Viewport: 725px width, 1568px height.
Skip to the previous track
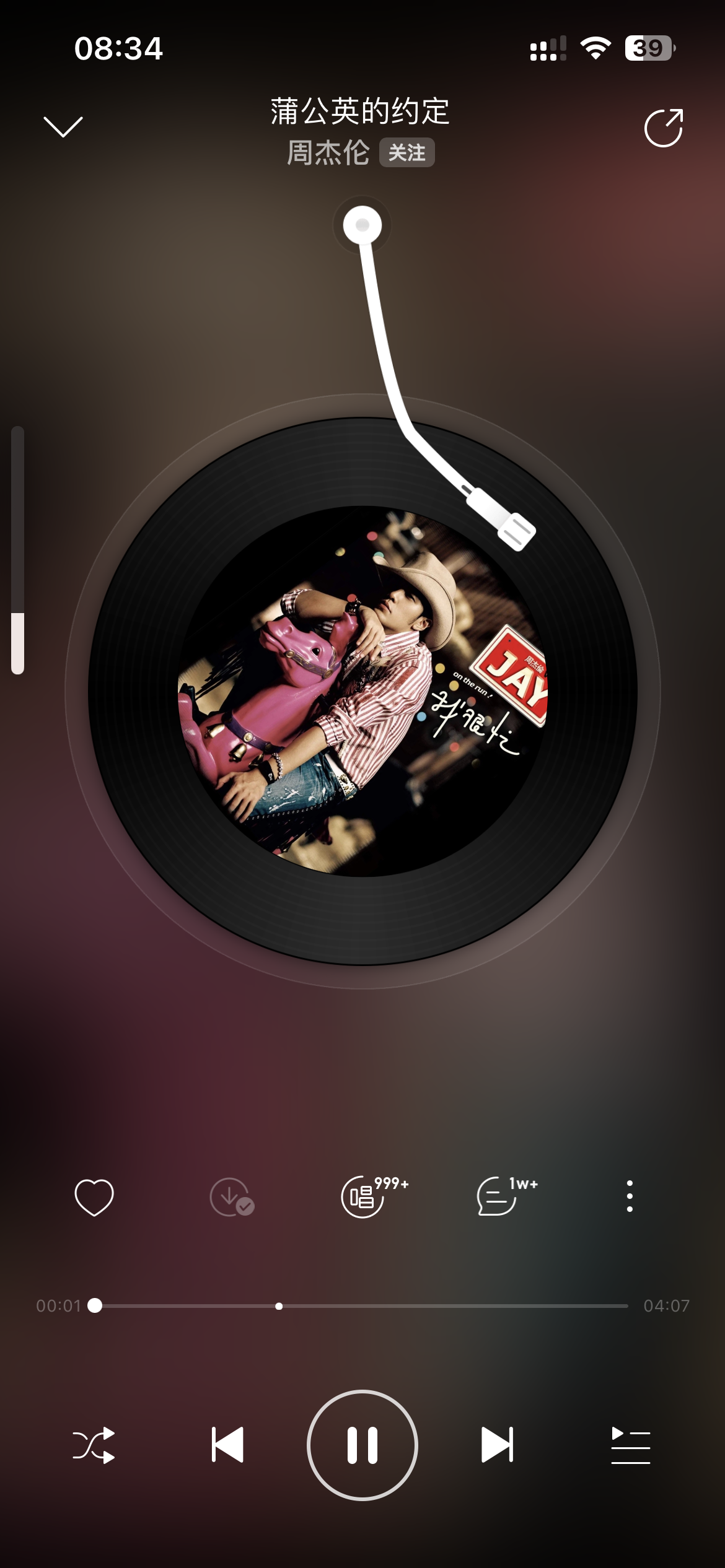(228, 1445)
